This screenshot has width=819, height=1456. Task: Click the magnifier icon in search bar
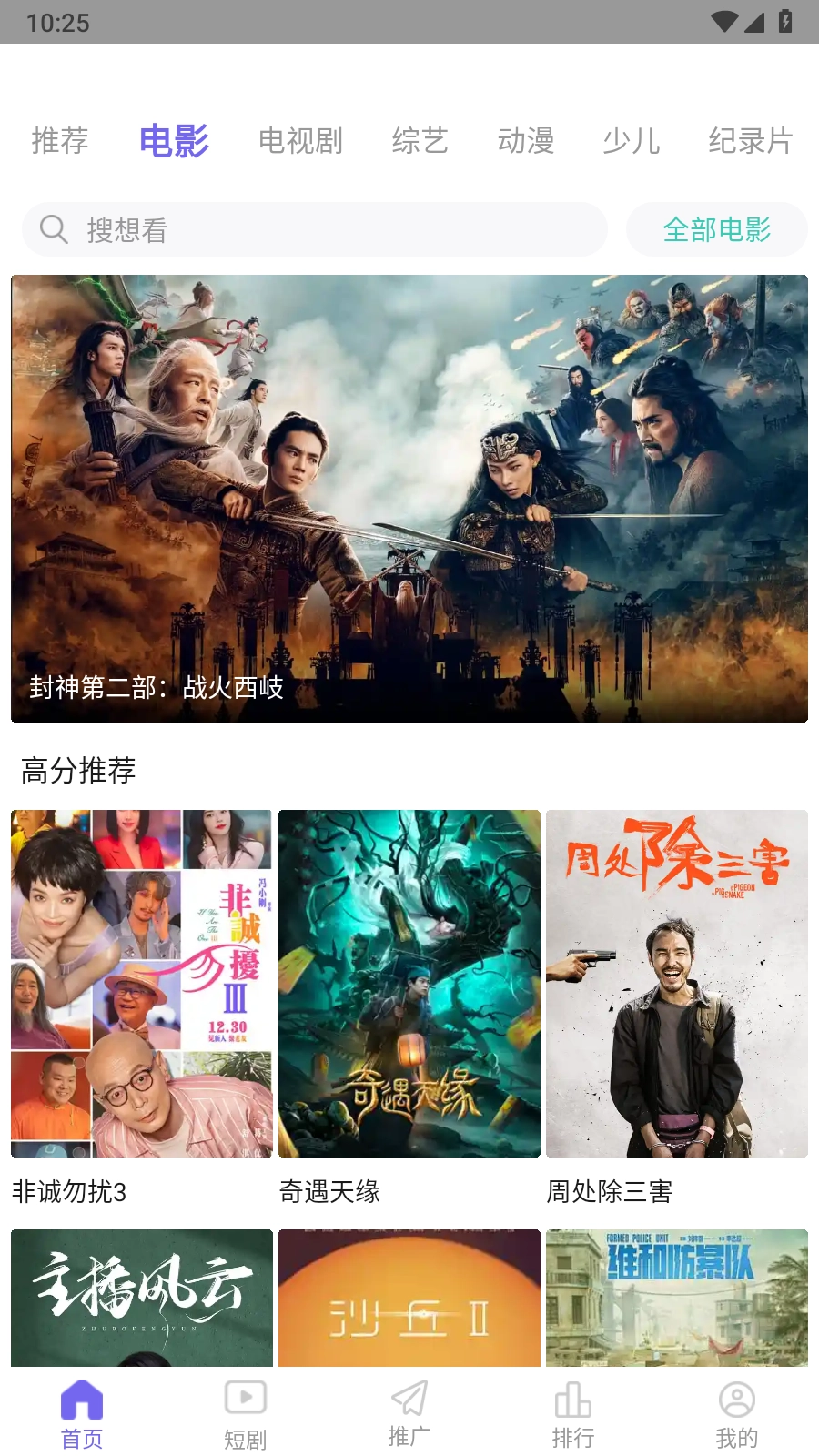(x=54, y=229)
